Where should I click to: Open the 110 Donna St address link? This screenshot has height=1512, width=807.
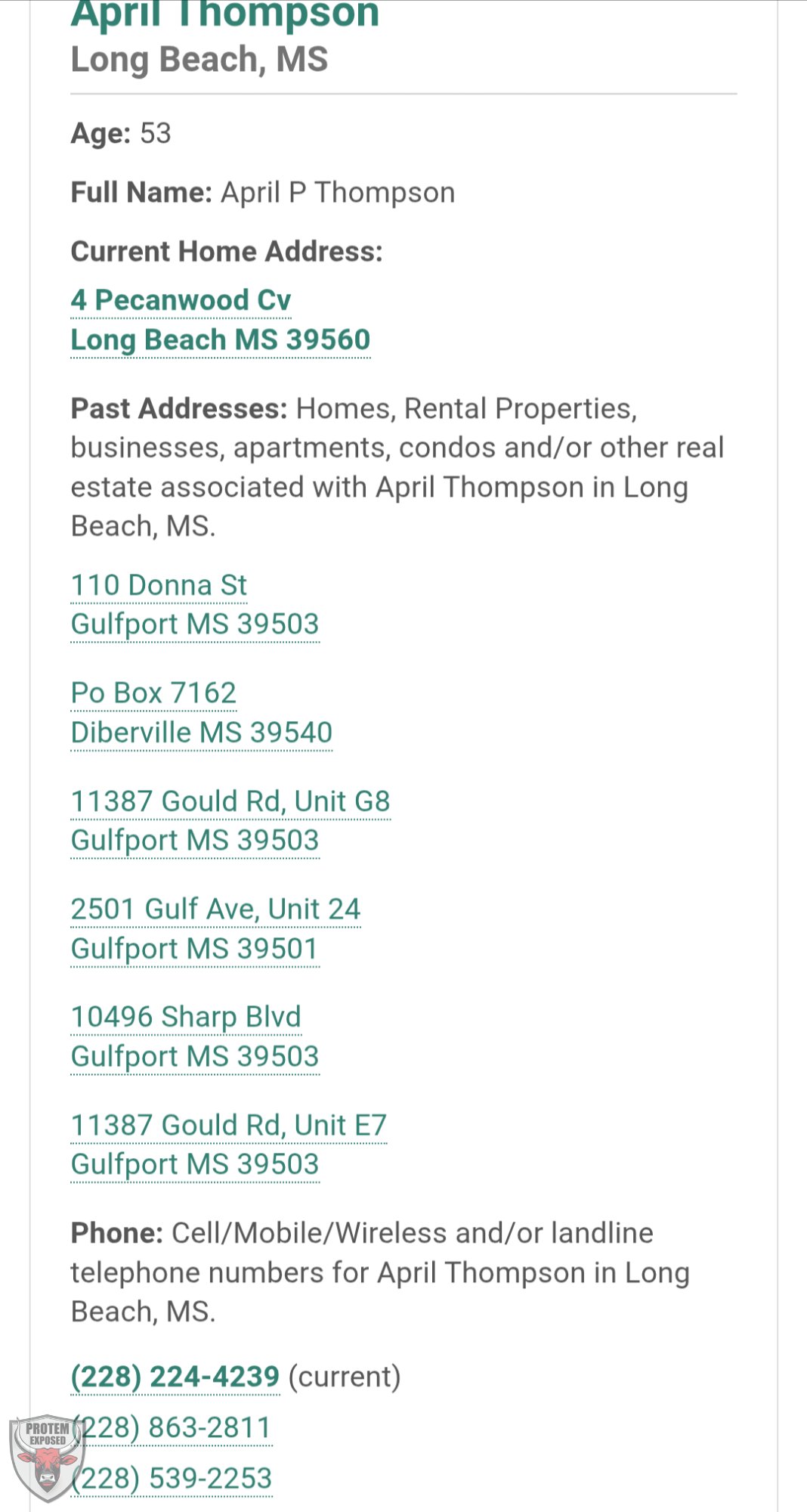tap(159, 585)
